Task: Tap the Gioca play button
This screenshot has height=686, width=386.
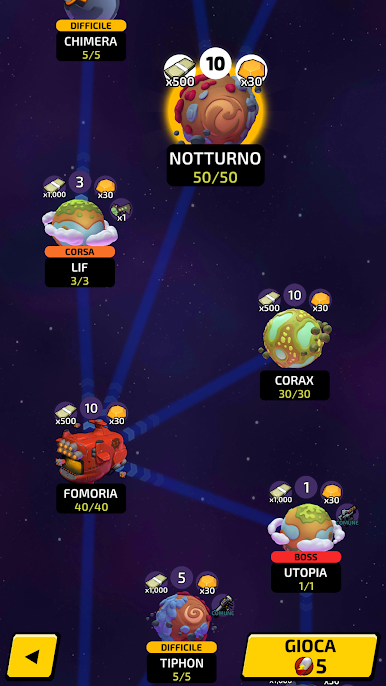Action: pos(309,656)
